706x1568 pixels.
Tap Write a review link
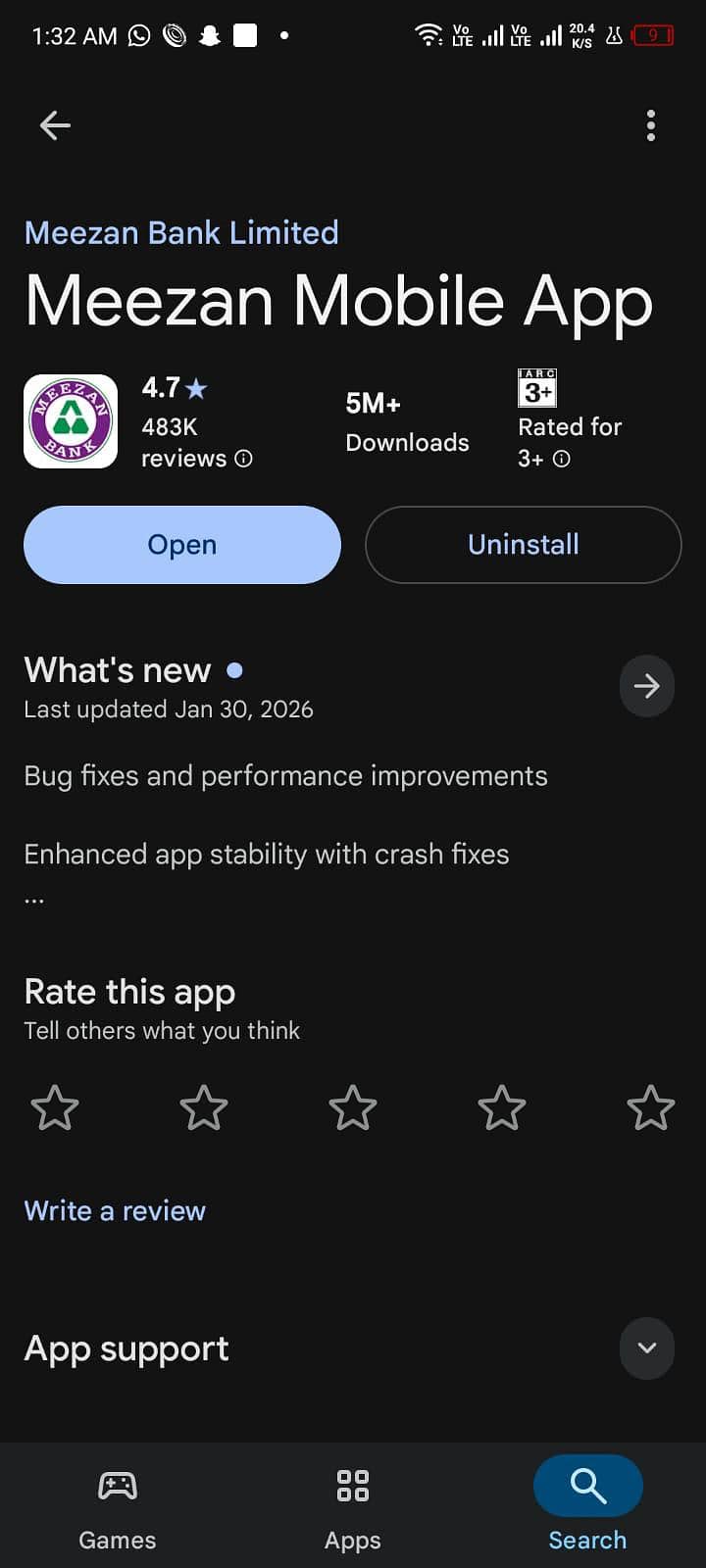point(115,1211)
